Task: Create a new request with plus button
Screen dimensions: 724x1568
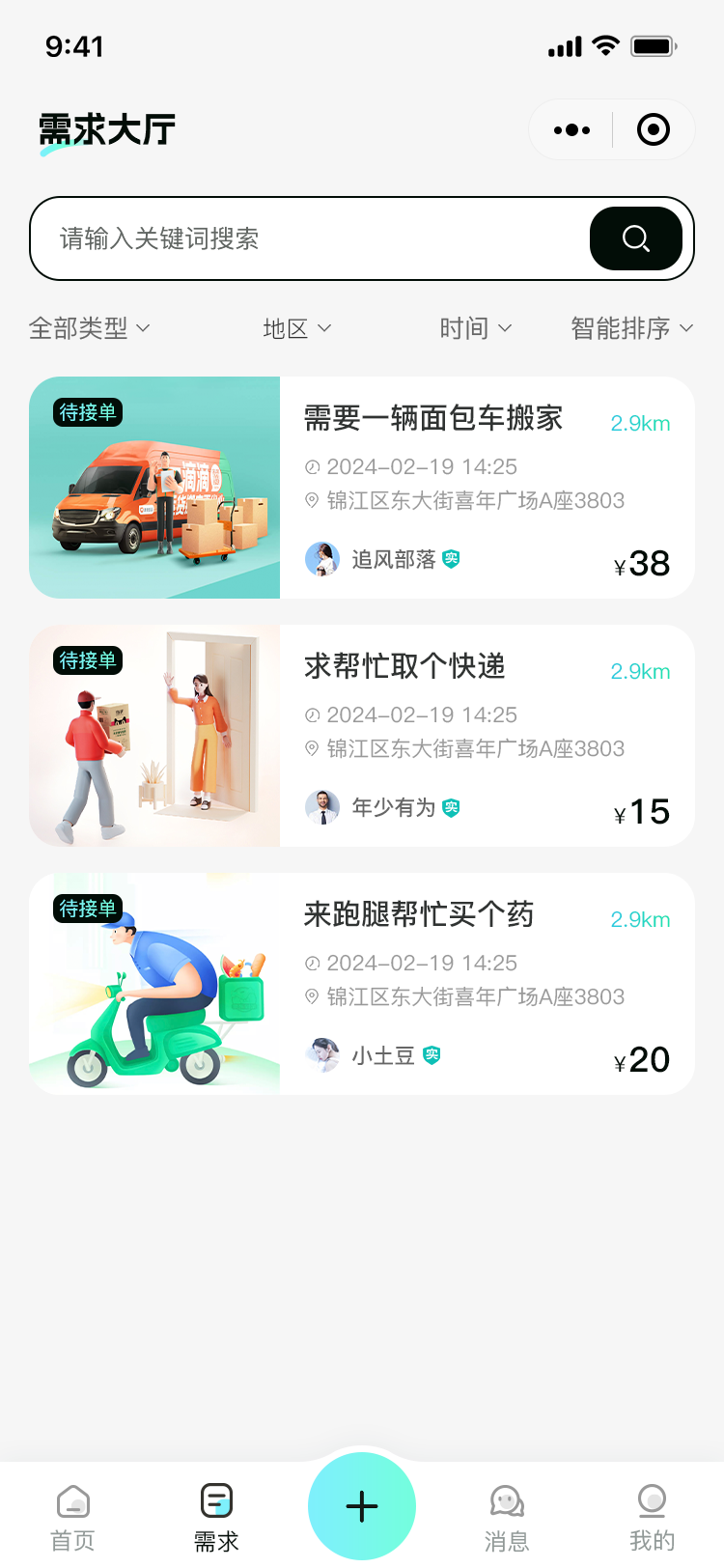Action: (x=362, y=1506)
